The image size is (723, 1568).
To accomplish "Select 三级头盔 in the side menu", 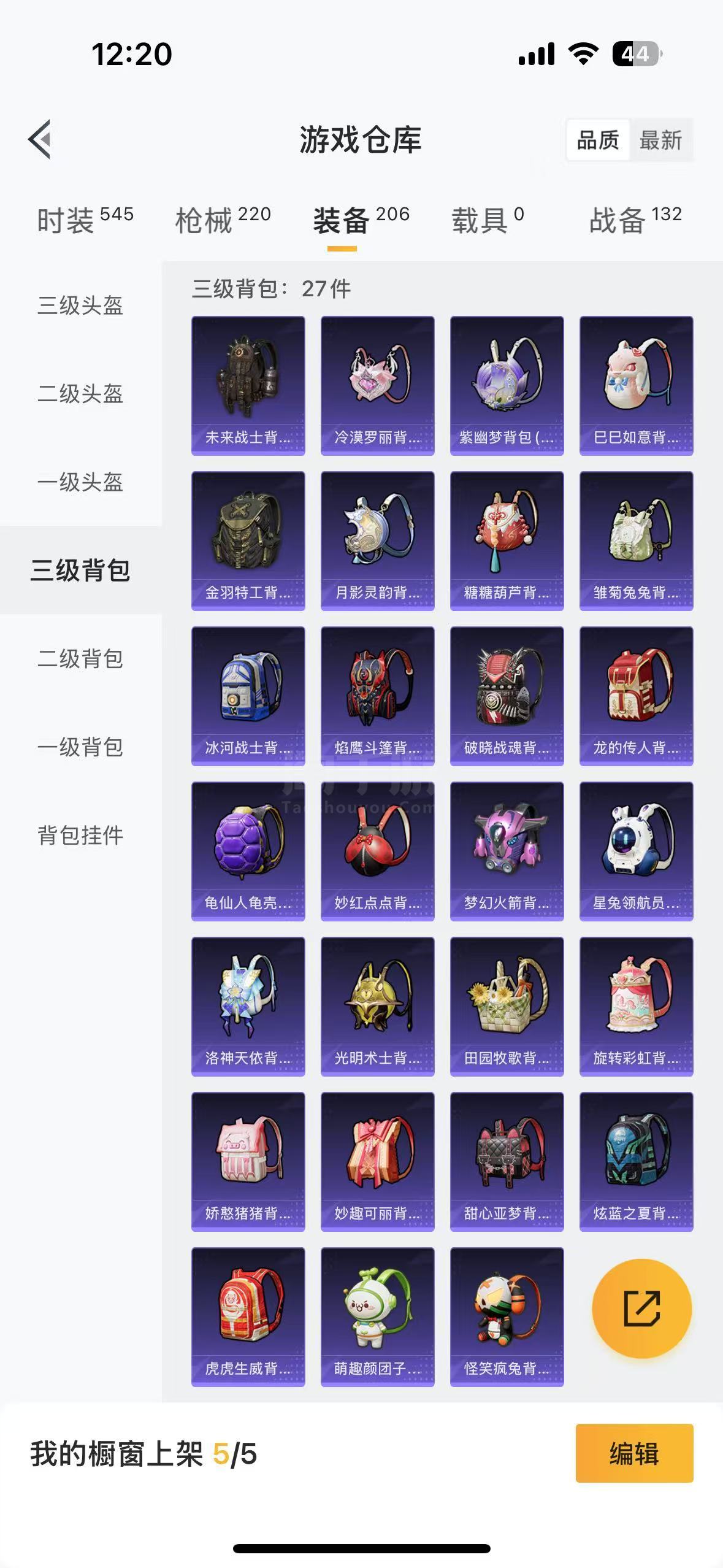I will coord(80,306).
